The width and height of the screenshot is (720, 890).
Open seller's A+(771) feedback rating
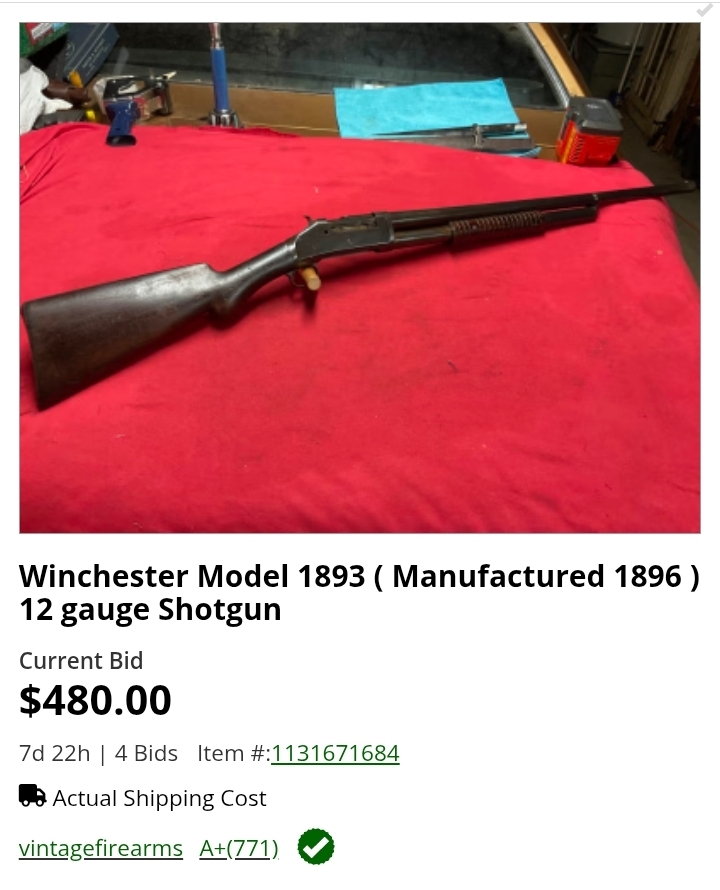(x=239, y=848)
